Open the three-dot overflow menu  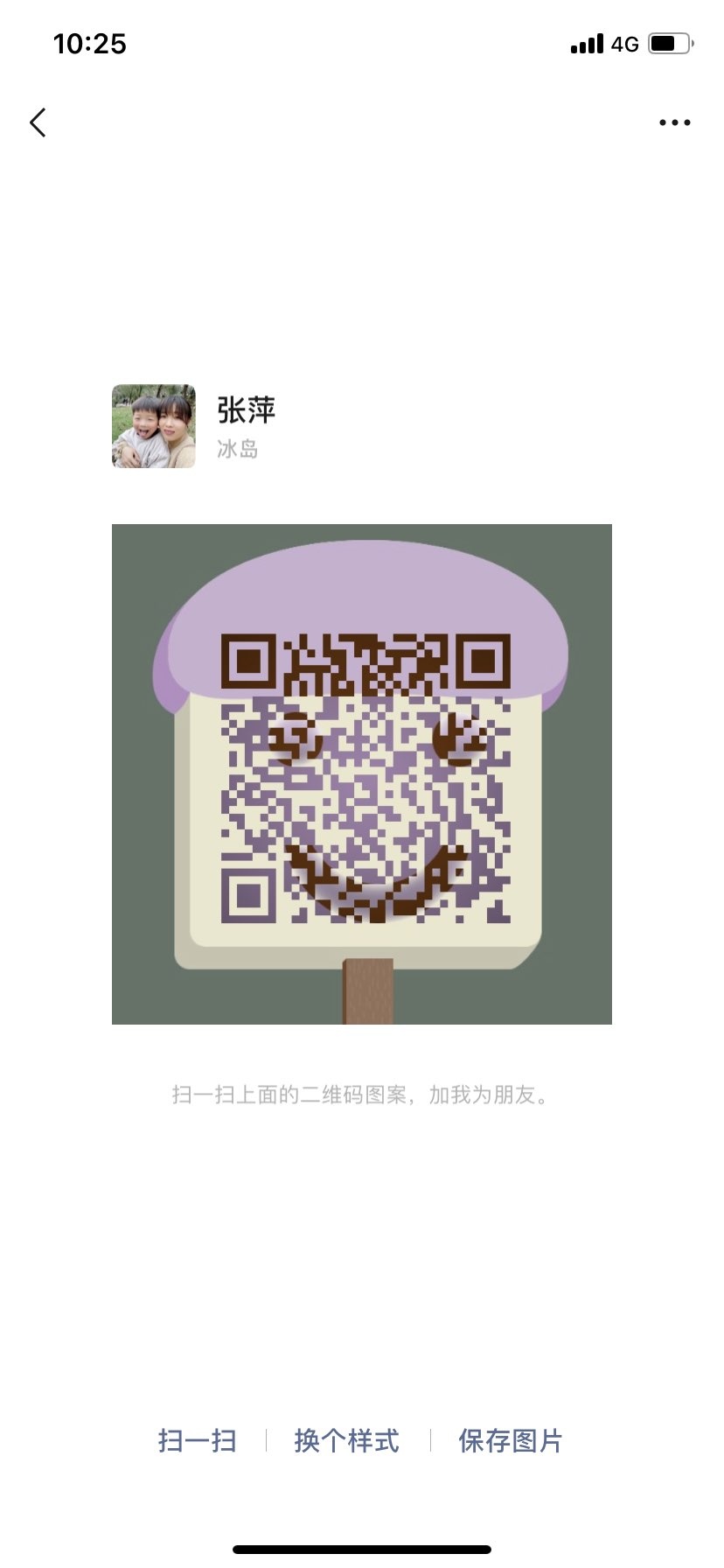pyautogui.click(x=674, y=123)
